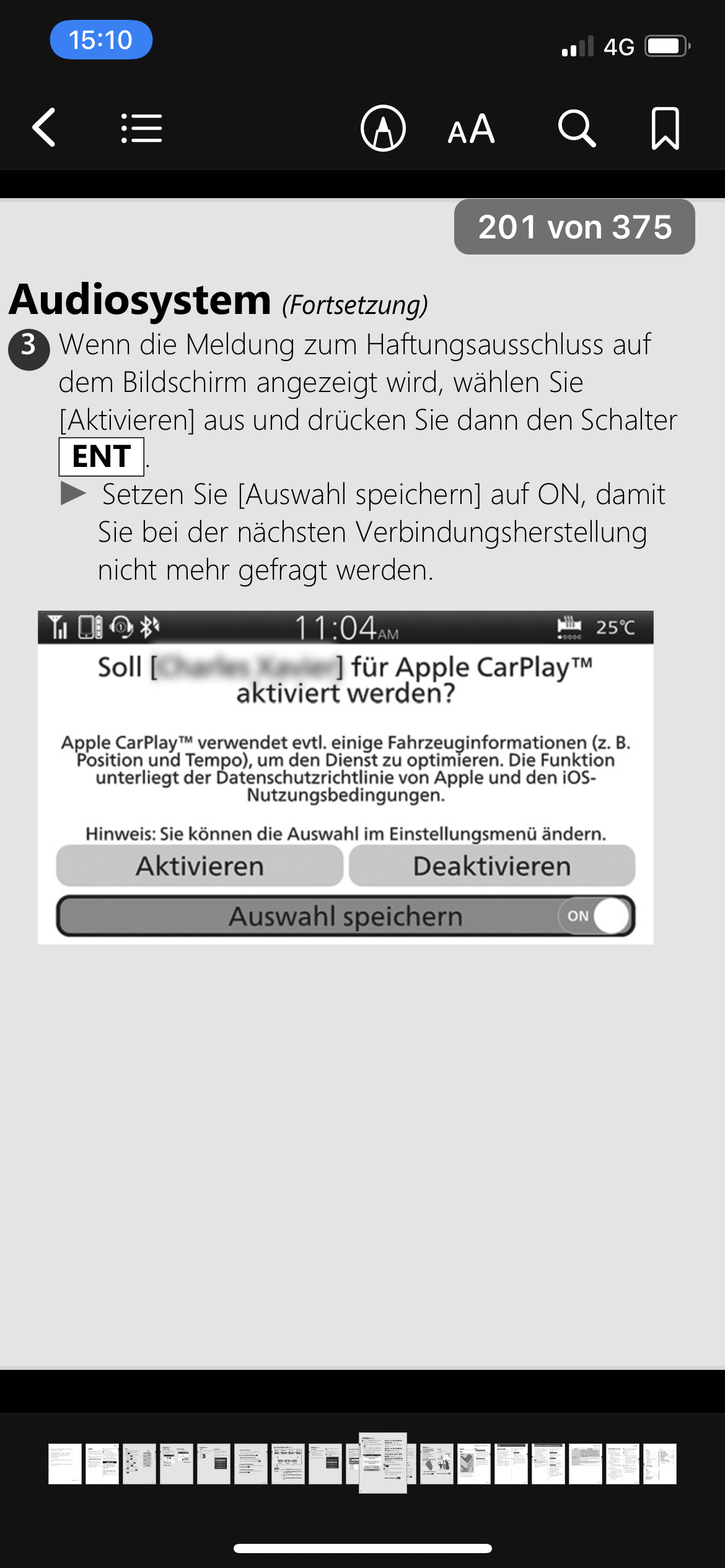This screenshot has width=725, height=1568.
Task: Go back using the top-left arrow
Action: click(44, 128)
